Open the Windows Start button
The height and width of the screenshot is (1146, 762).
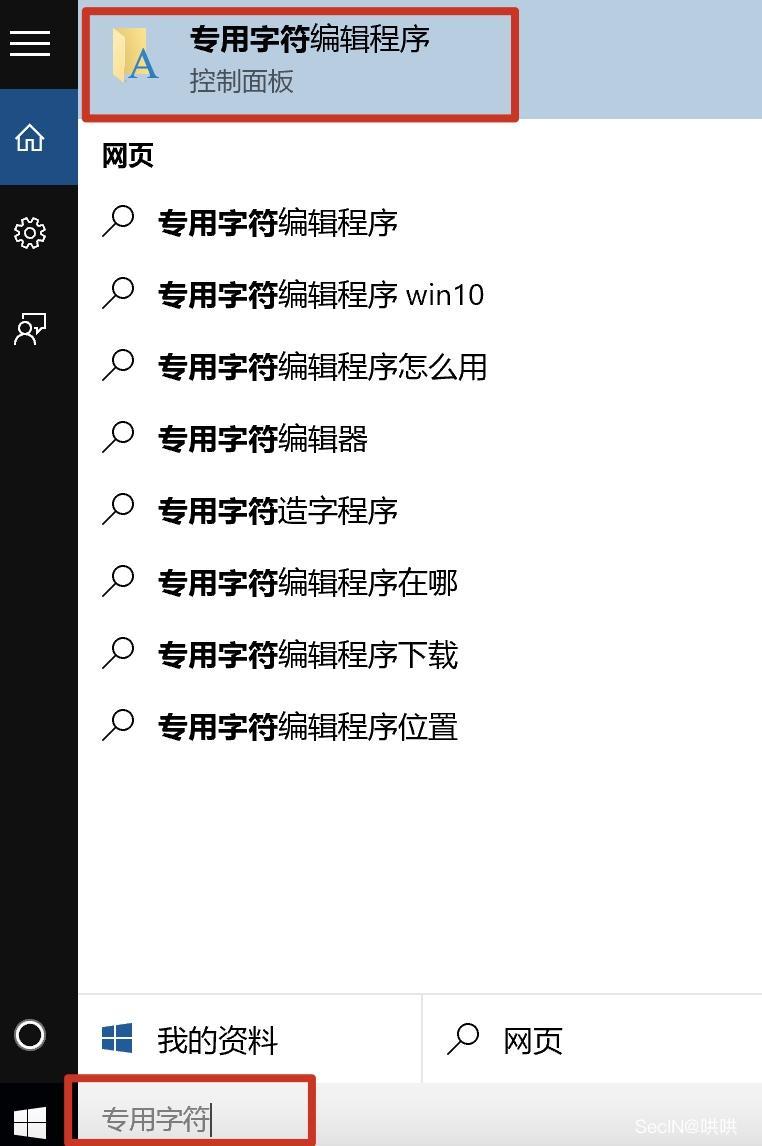coord(30,1122)
